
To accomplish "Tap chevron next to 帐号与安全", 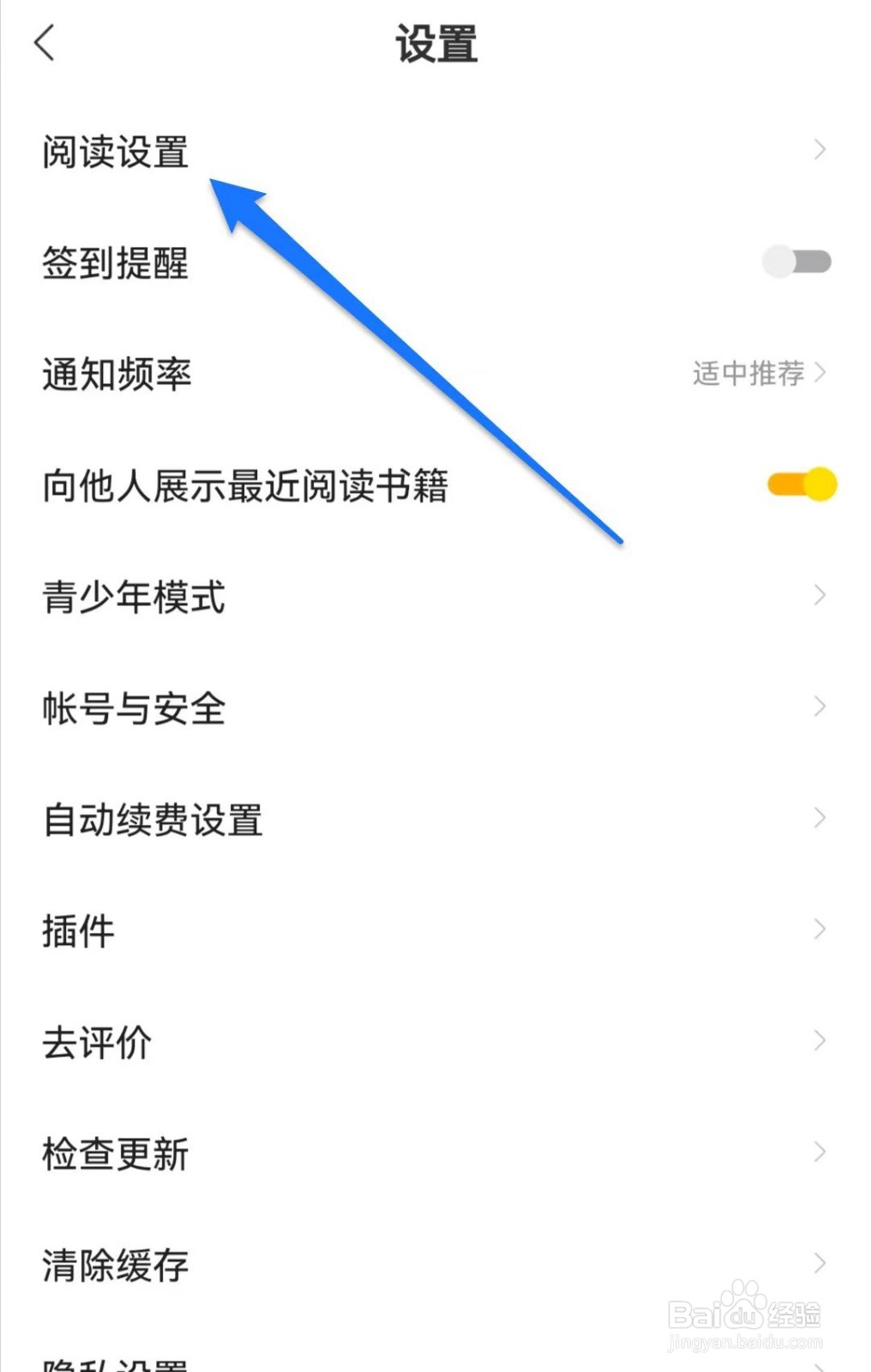I will pos(819,707).
